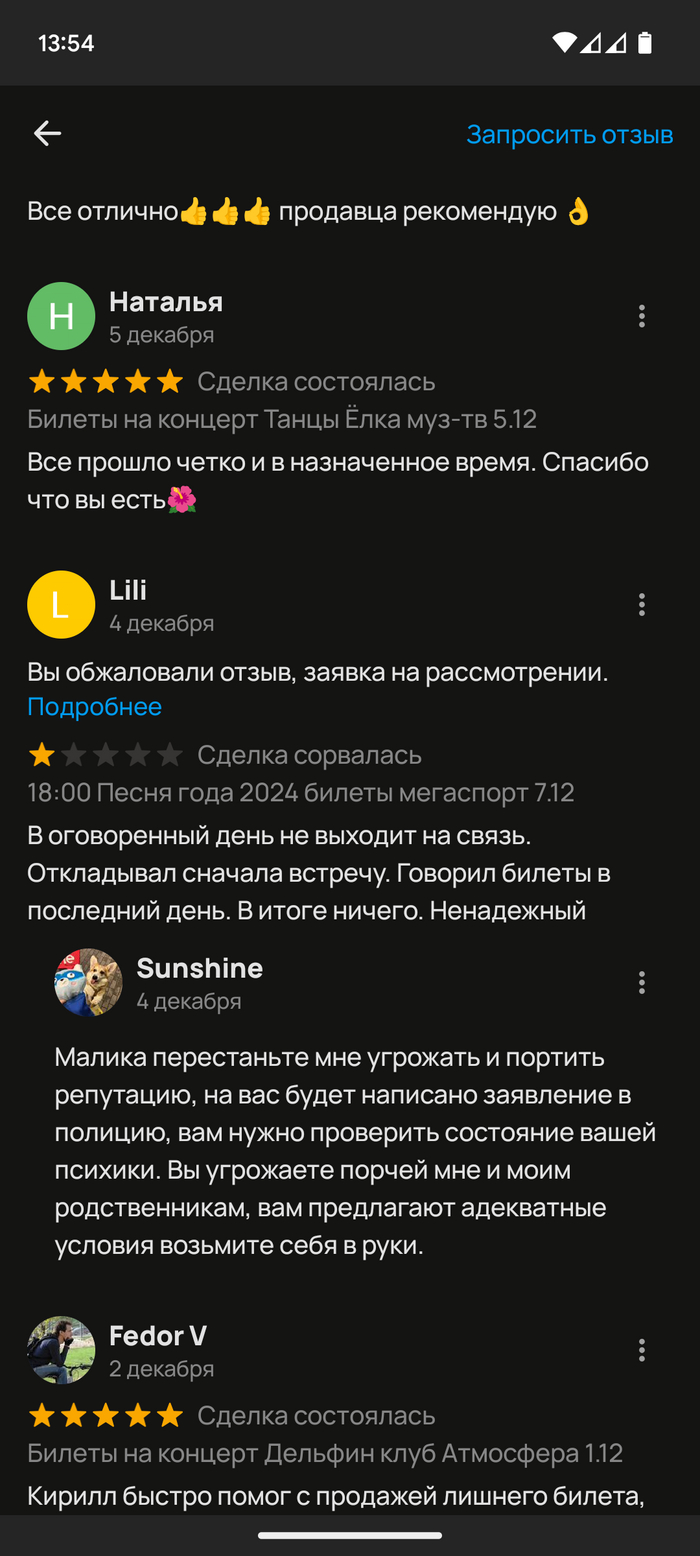Open the overflow menu on Sunshine's reply
This screenshot has height=1556, width=700.
[x=642, y=982]
